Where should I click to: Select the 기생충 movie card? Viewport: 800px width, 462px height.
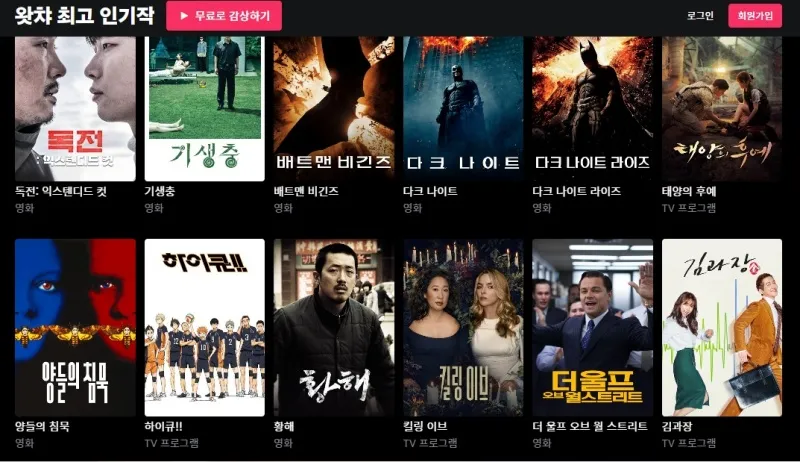click(204, 108)
